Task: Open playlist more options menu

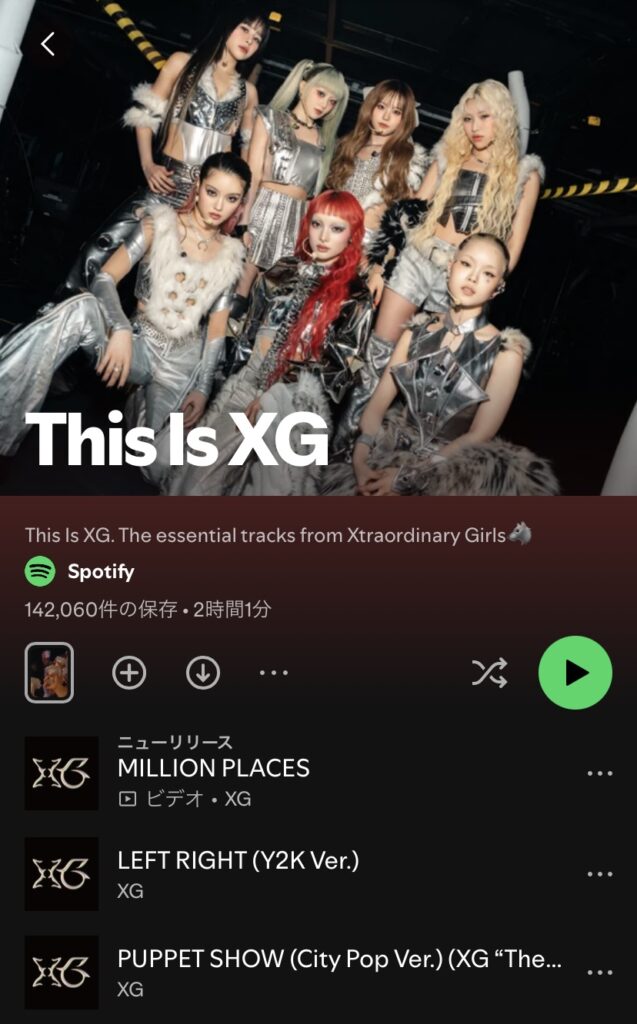Action: coord(273,673)
